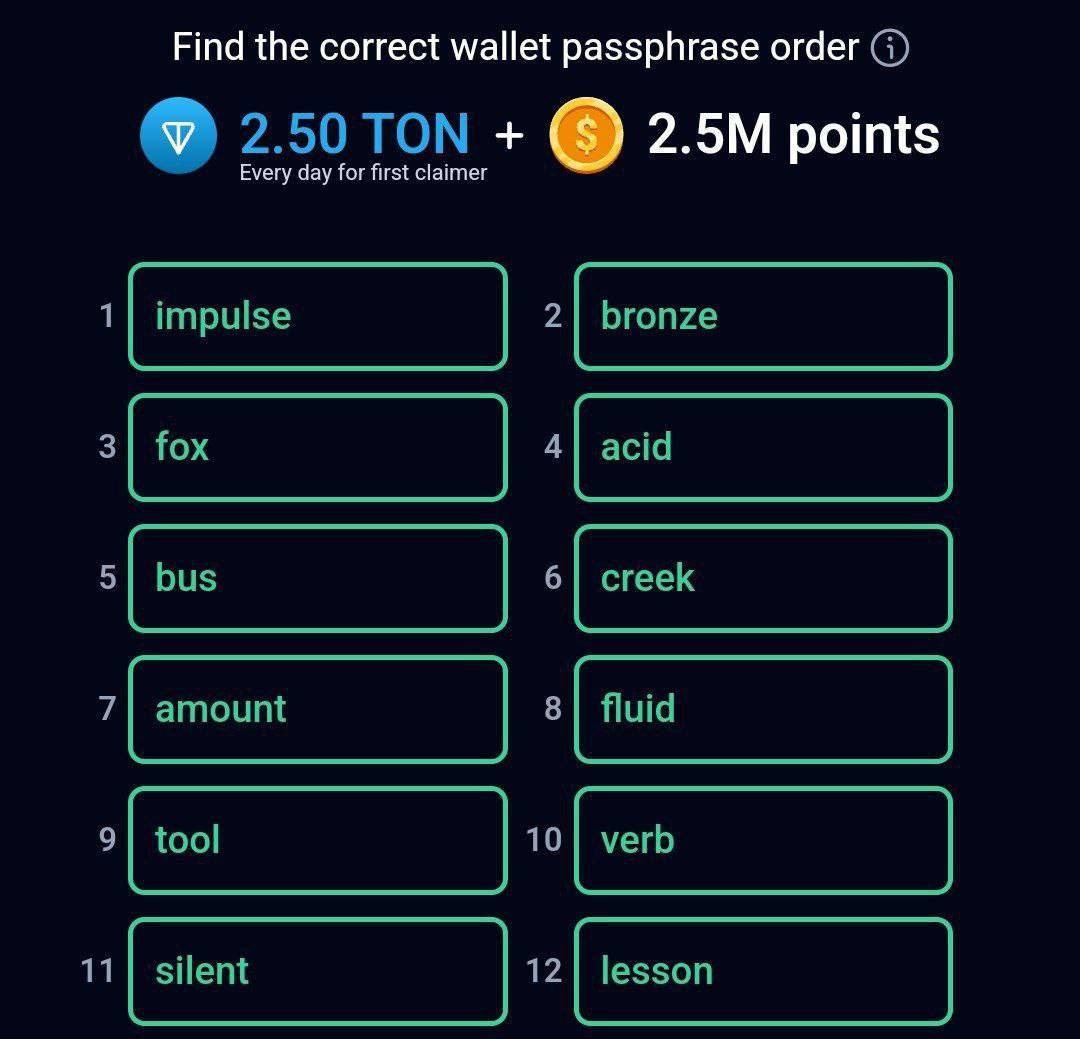Pick the 'creek' passphrase word
Viewport: 1080px width, 1039px height.
coord(763,578)
